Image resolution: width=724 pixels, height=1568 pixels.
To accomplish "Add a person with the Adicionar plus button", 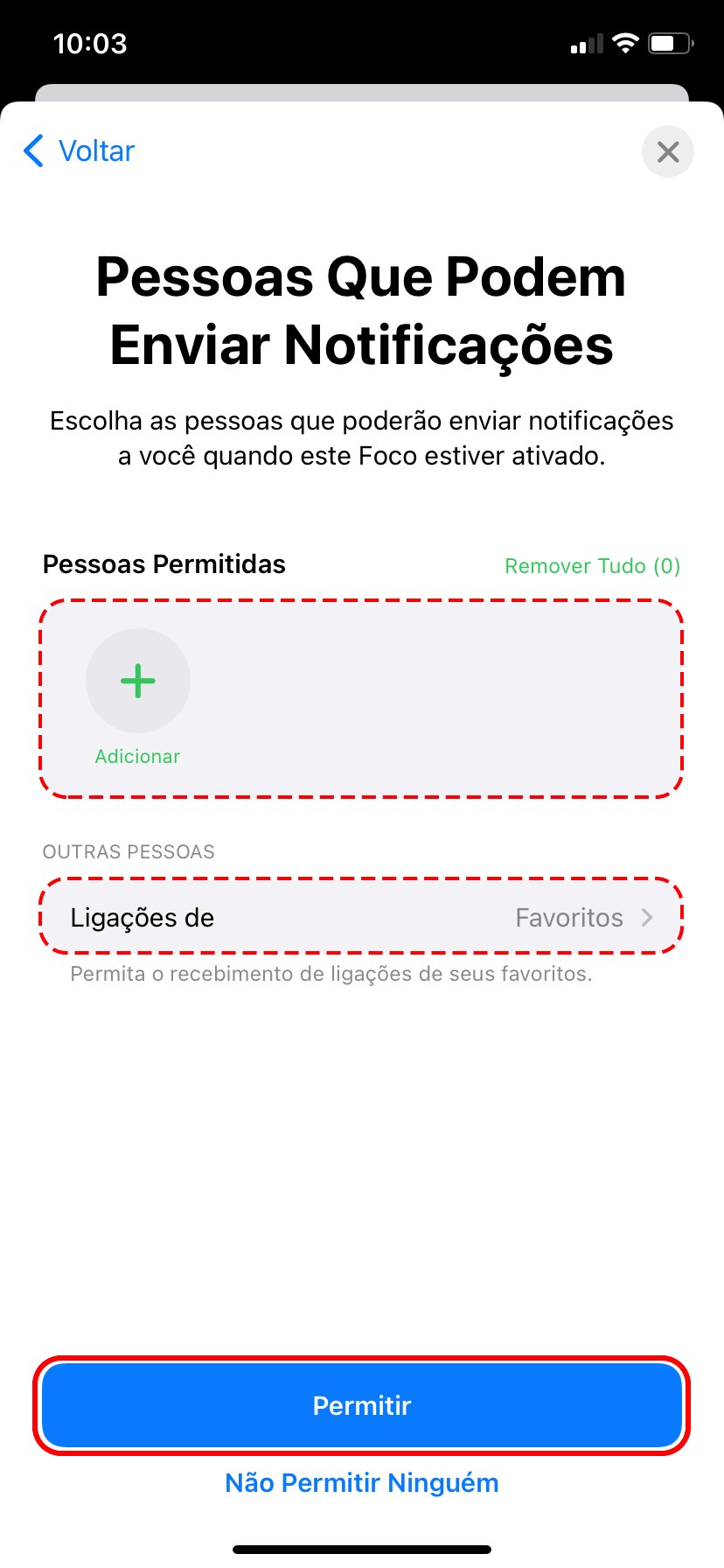I will [138, 681].
